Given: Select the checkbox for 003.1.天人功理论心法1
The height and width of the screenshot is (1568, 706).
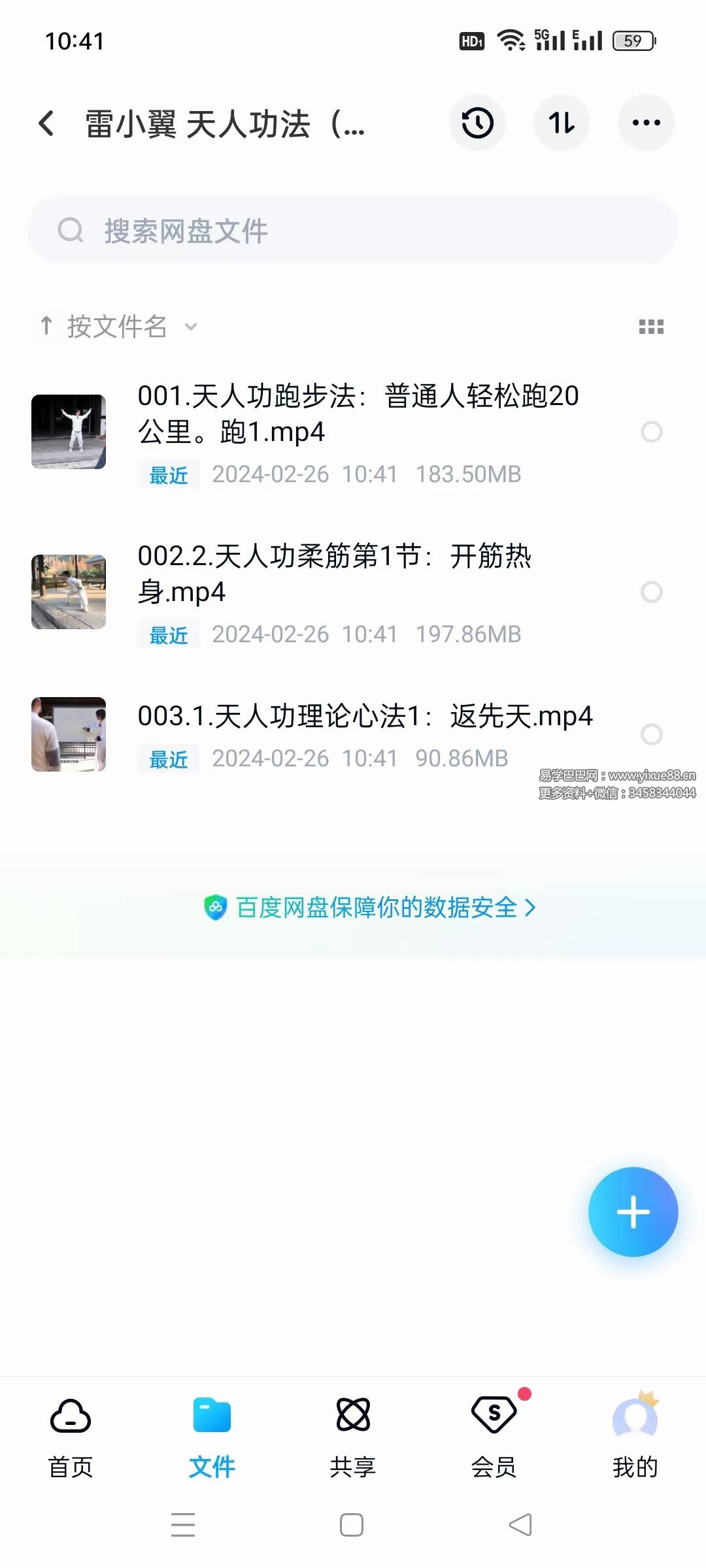Looking at the screenshot, I should 651,734.
